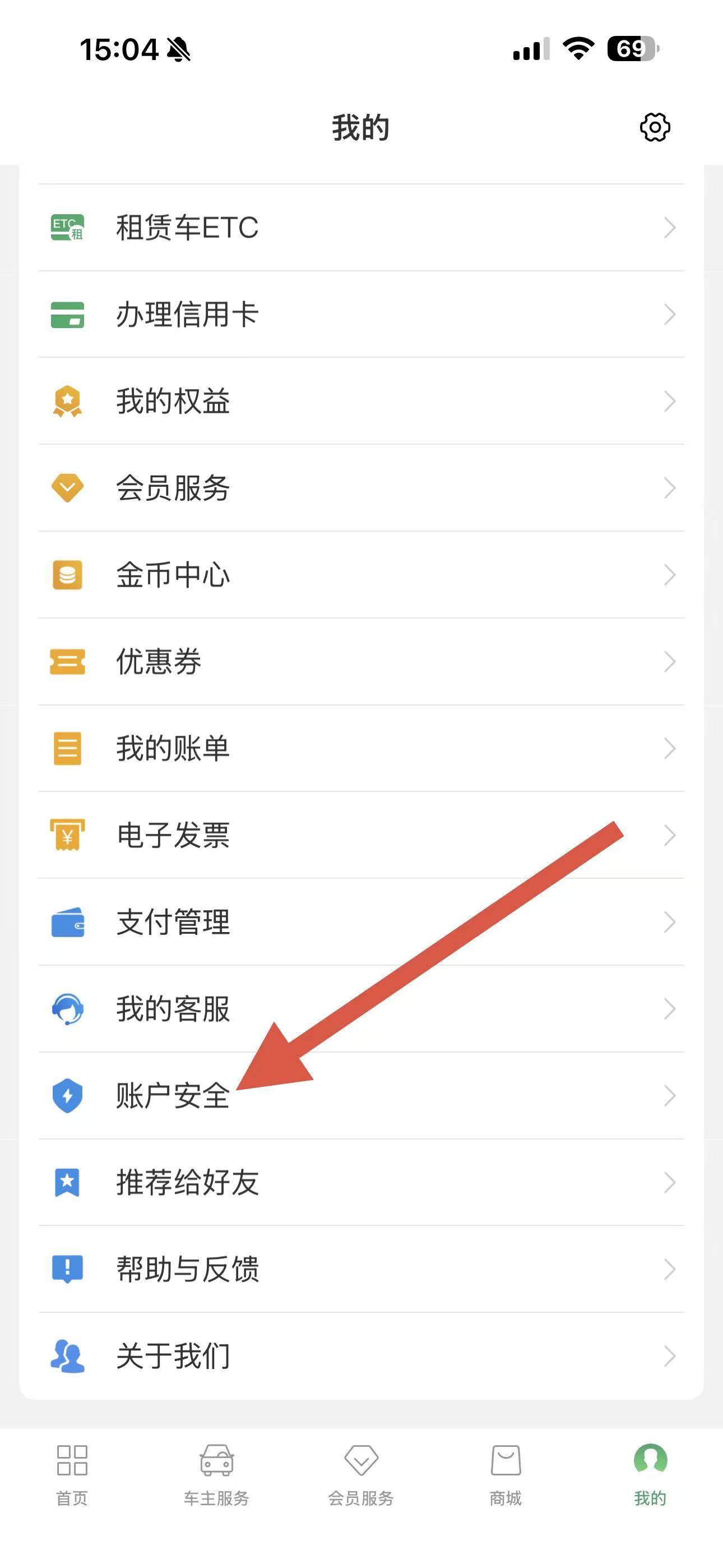
Task: View 关于我们 info
Action: click(x=361, y=1356)
